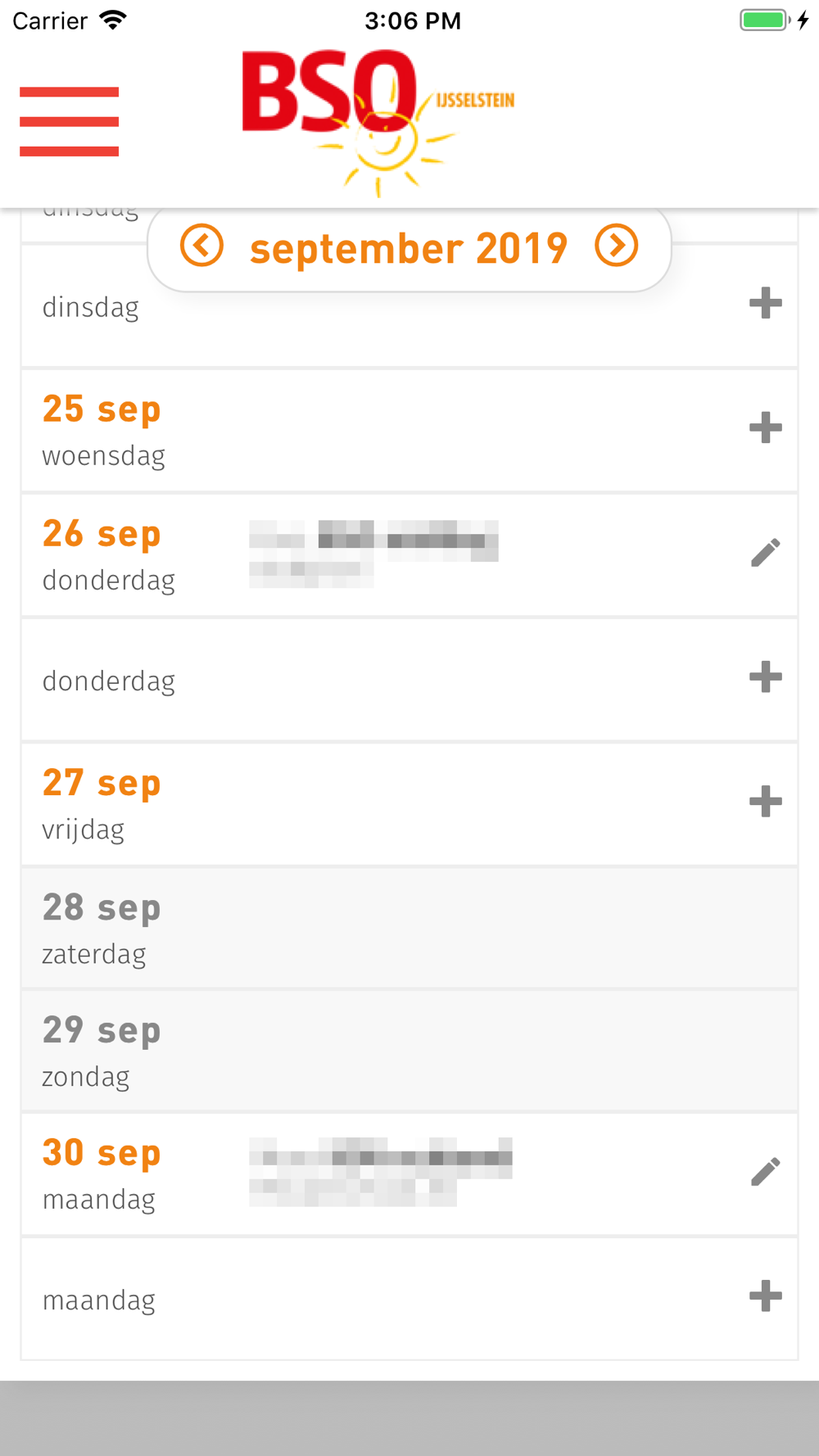The width and height of the screenshot is (819, 1456).
Task: Go to the previous month
Action: click(202, 246)
